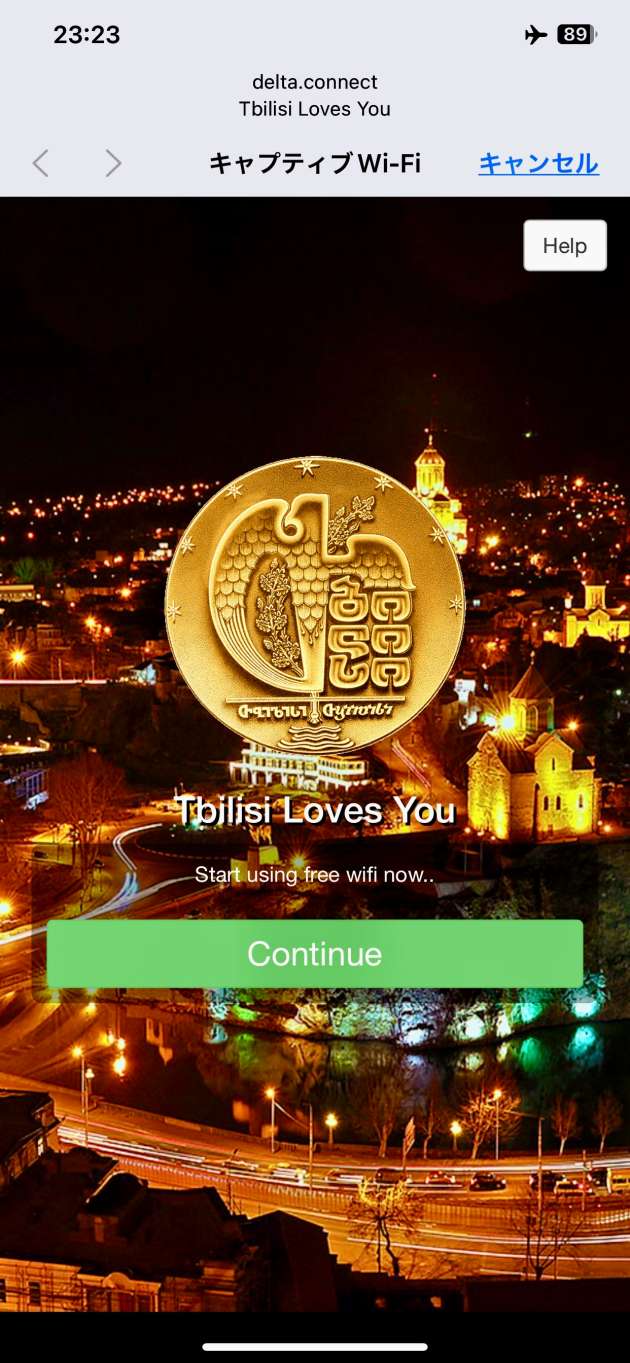Open the Help button
The image size is (630, 1363).
pyautogui.click(x=565, y=246)
